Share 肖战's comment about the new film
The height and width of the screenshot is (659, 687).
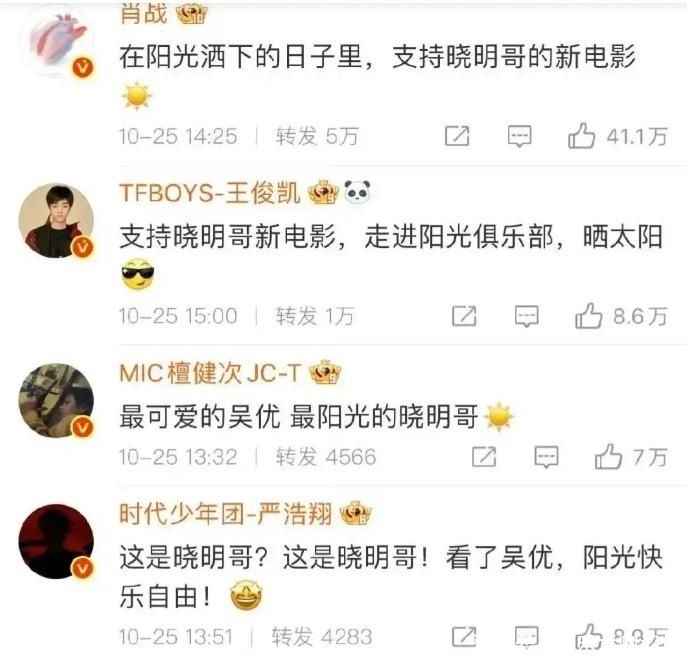pyautogui.click(x=457, y=137)
